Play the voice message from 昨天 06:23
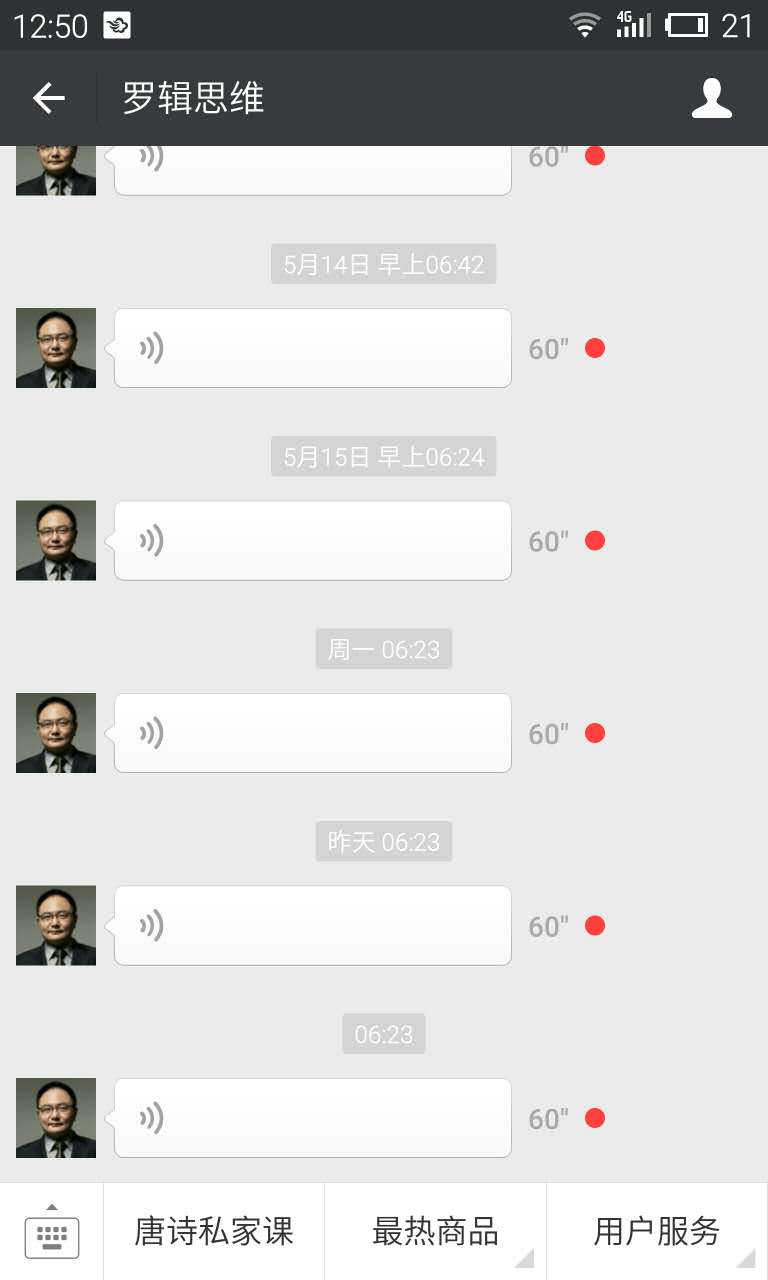Image resolution: width=768 pixels, height=1280 pixels. [x=313, y=925]
